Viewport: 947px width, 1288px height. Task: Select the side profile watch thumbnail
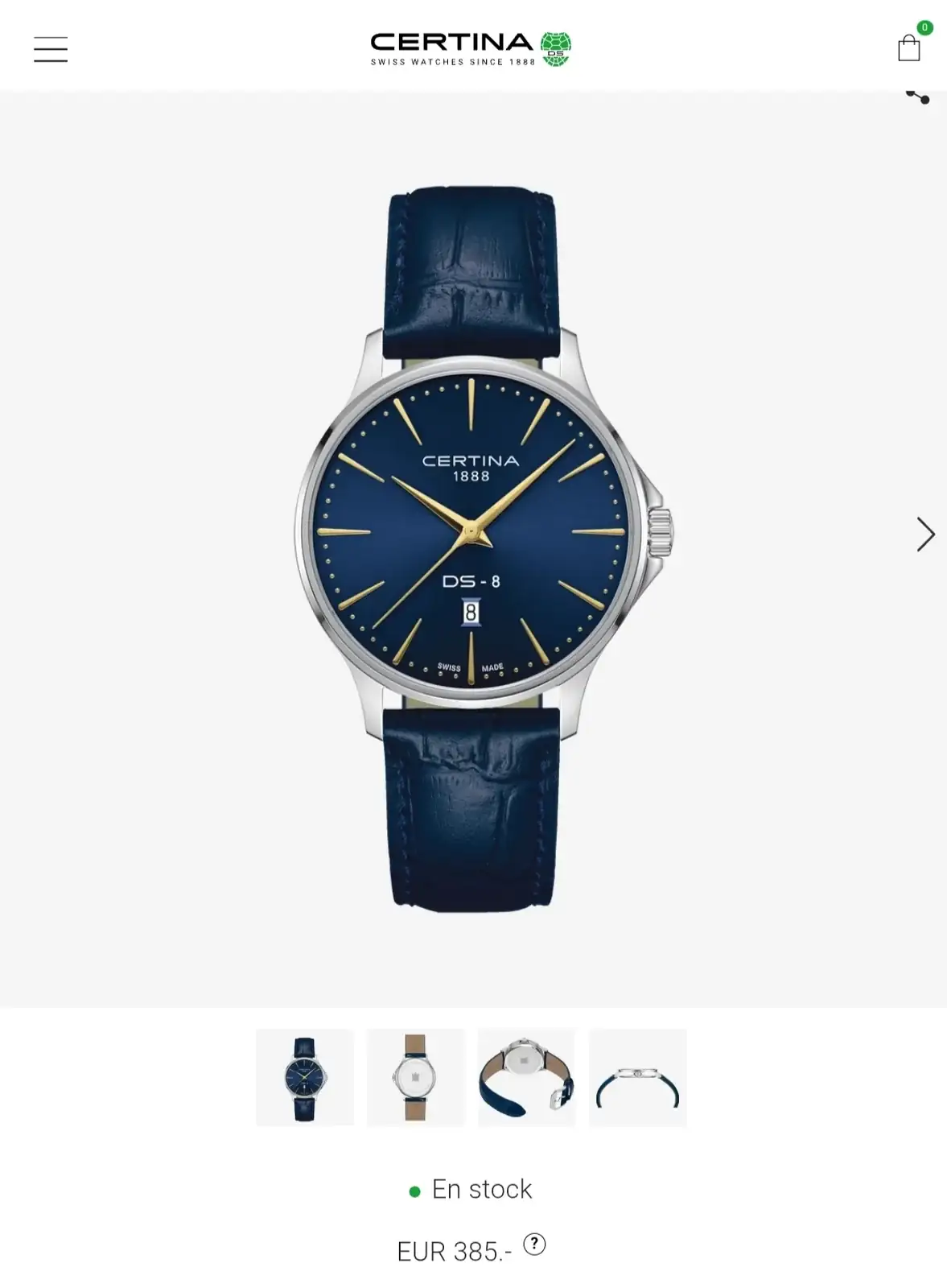coord(637,1077)
